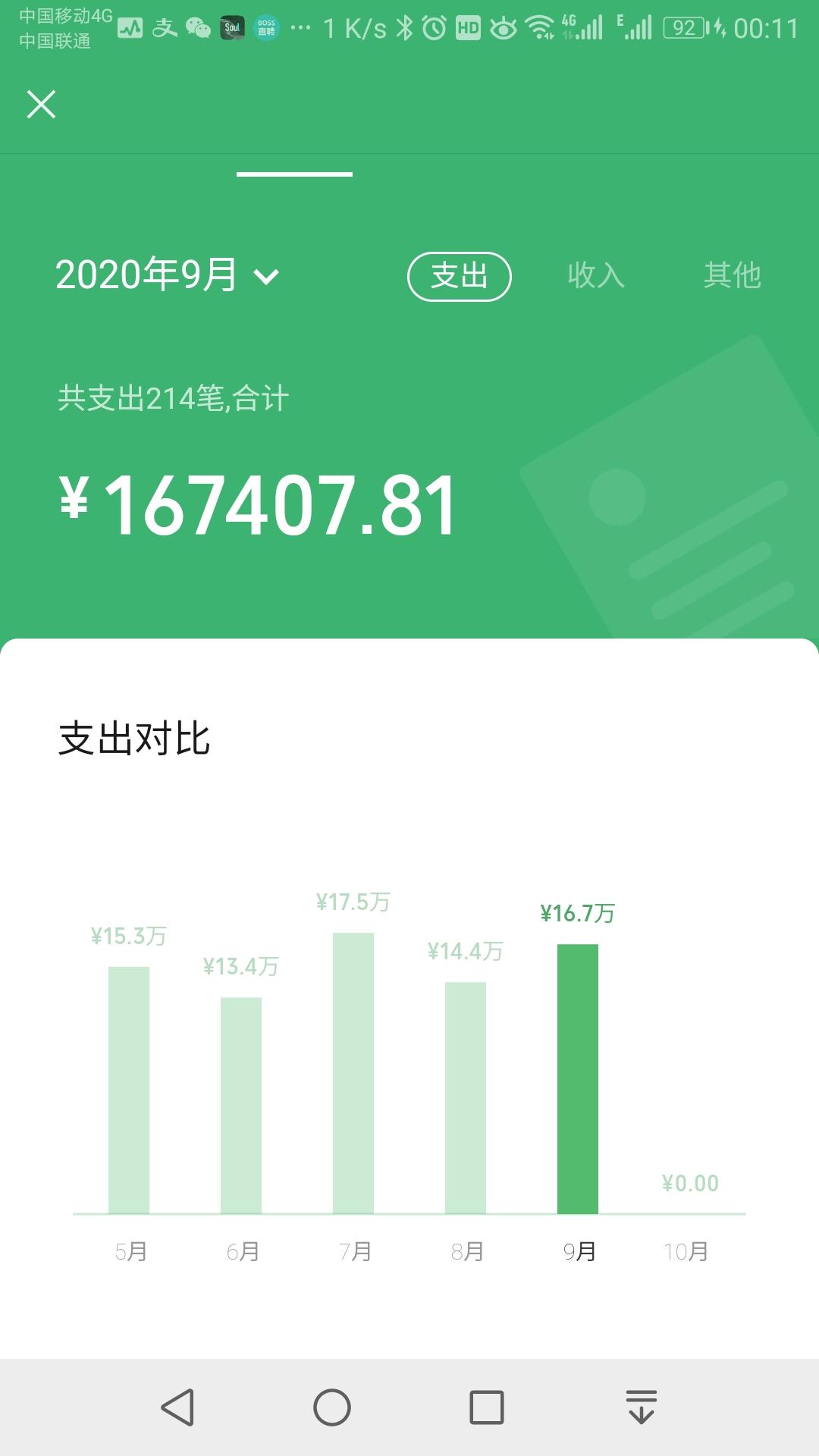Go back with the system back button
Screen dimensions: 819x1456
pyautogui.click(x=178, y=1407)
